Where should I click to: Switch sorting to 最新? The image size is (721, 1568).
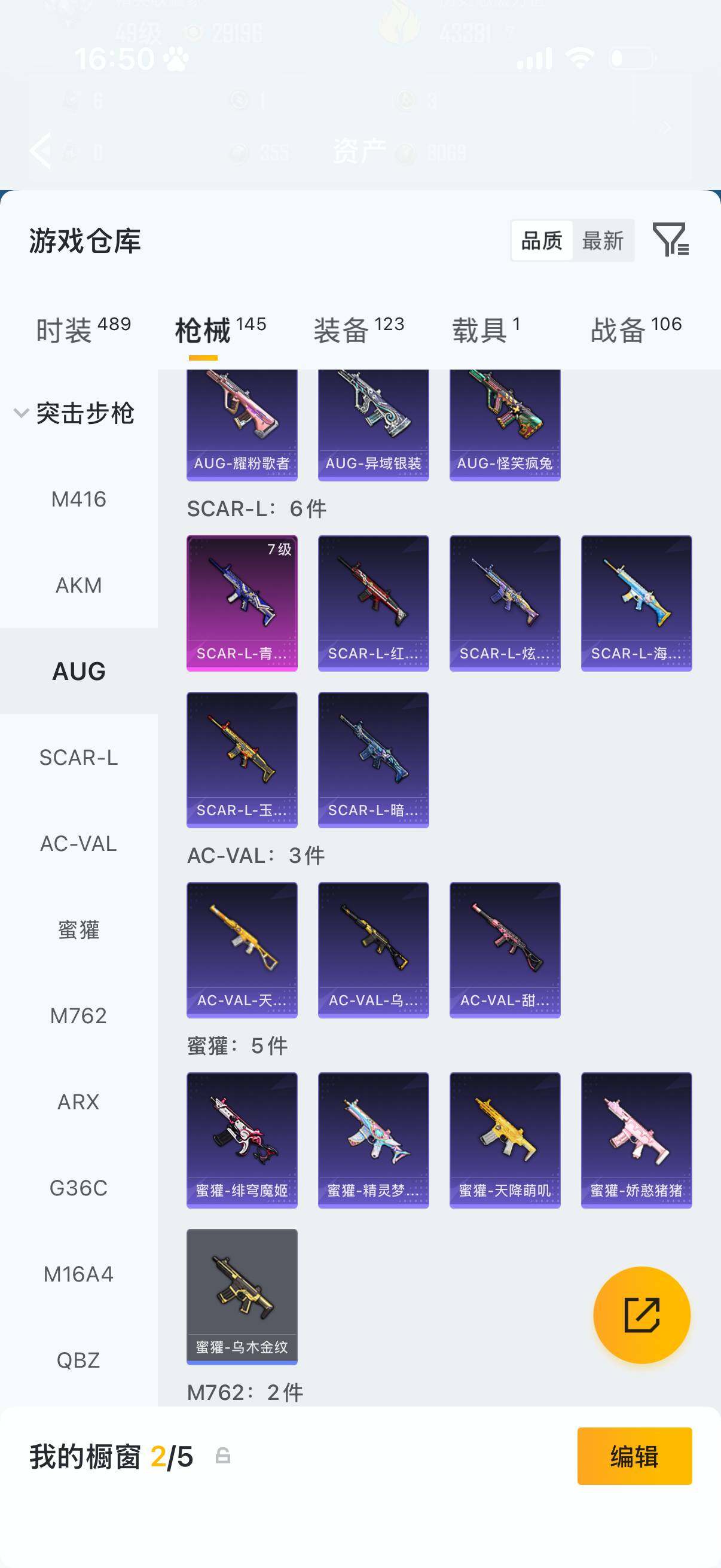[603, 240]
